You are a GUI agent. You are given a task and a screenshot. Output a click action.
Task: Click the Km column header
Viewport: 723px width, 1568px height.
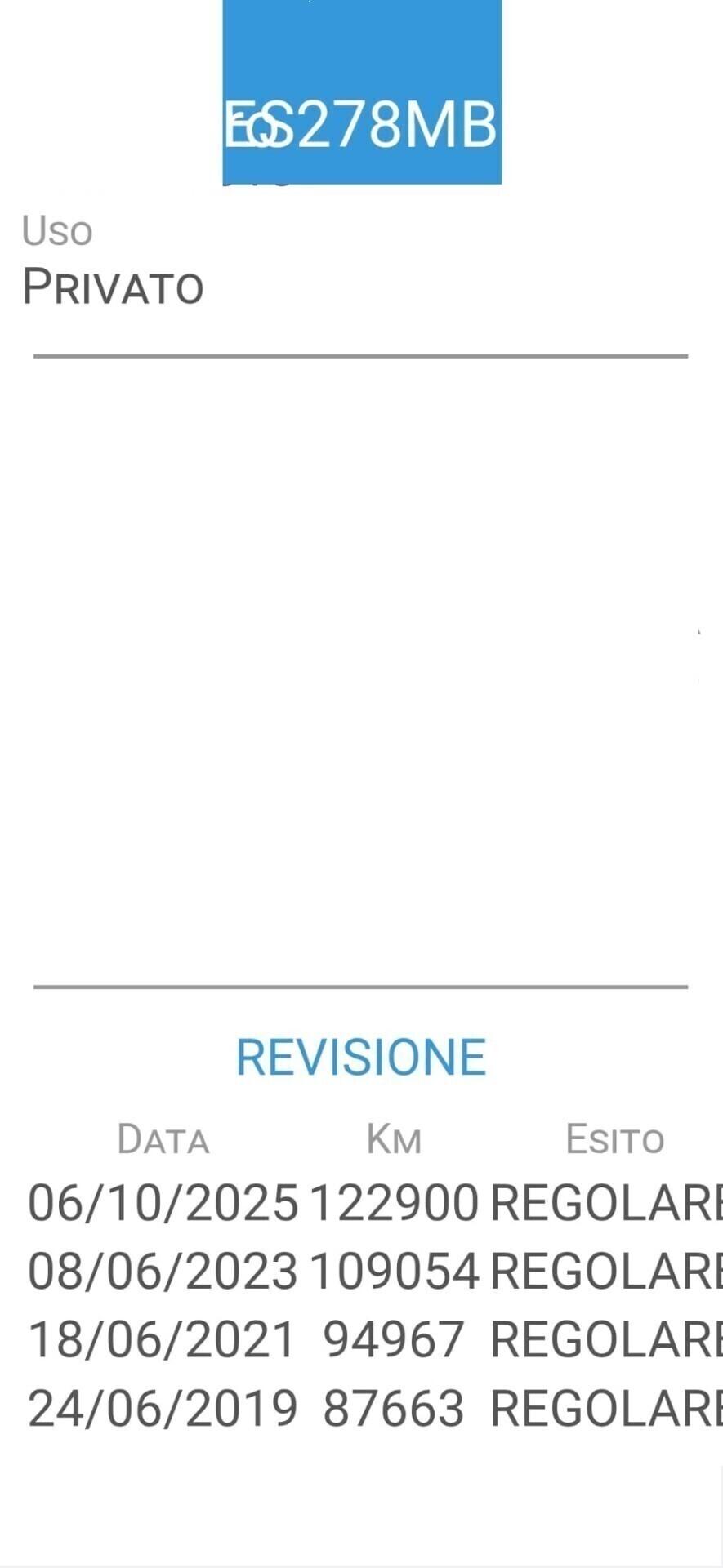pos(393,1136)
